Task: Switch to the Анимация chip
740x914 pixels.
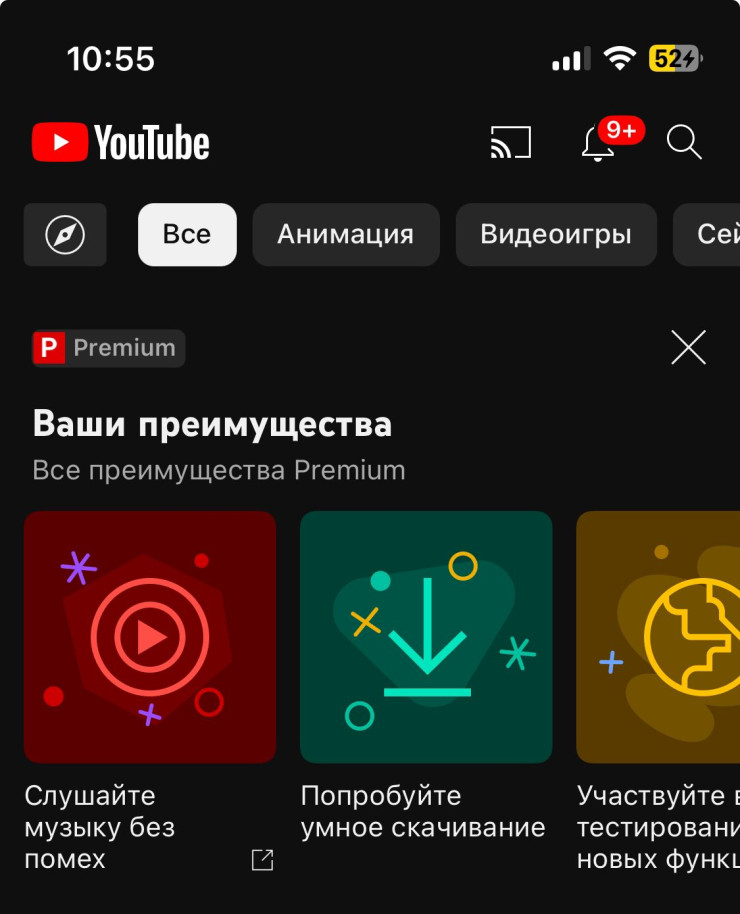Action: point(345,235)
